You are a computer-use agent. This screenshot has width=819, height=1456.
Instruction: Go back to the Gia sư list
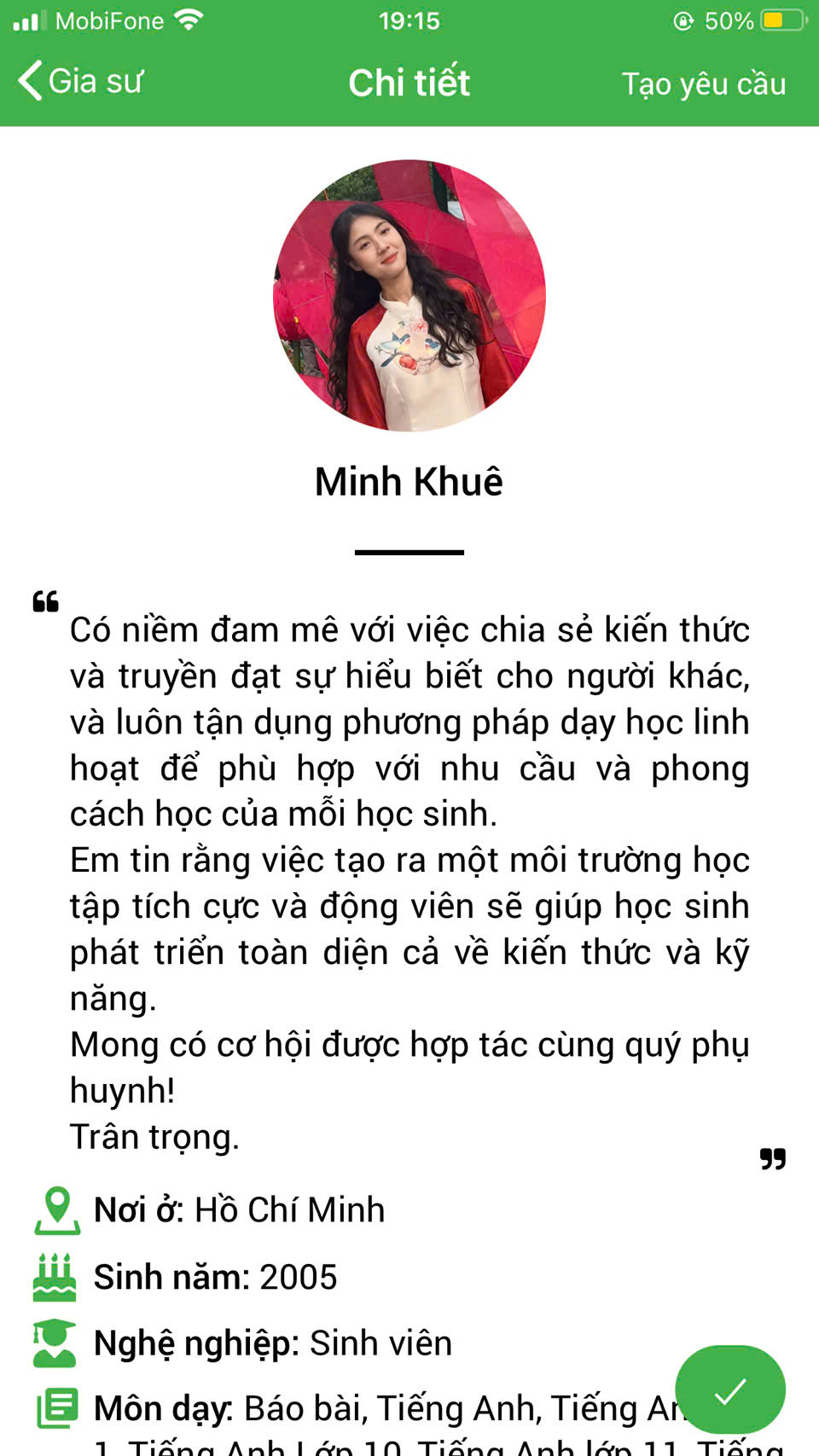pos(79,82)
